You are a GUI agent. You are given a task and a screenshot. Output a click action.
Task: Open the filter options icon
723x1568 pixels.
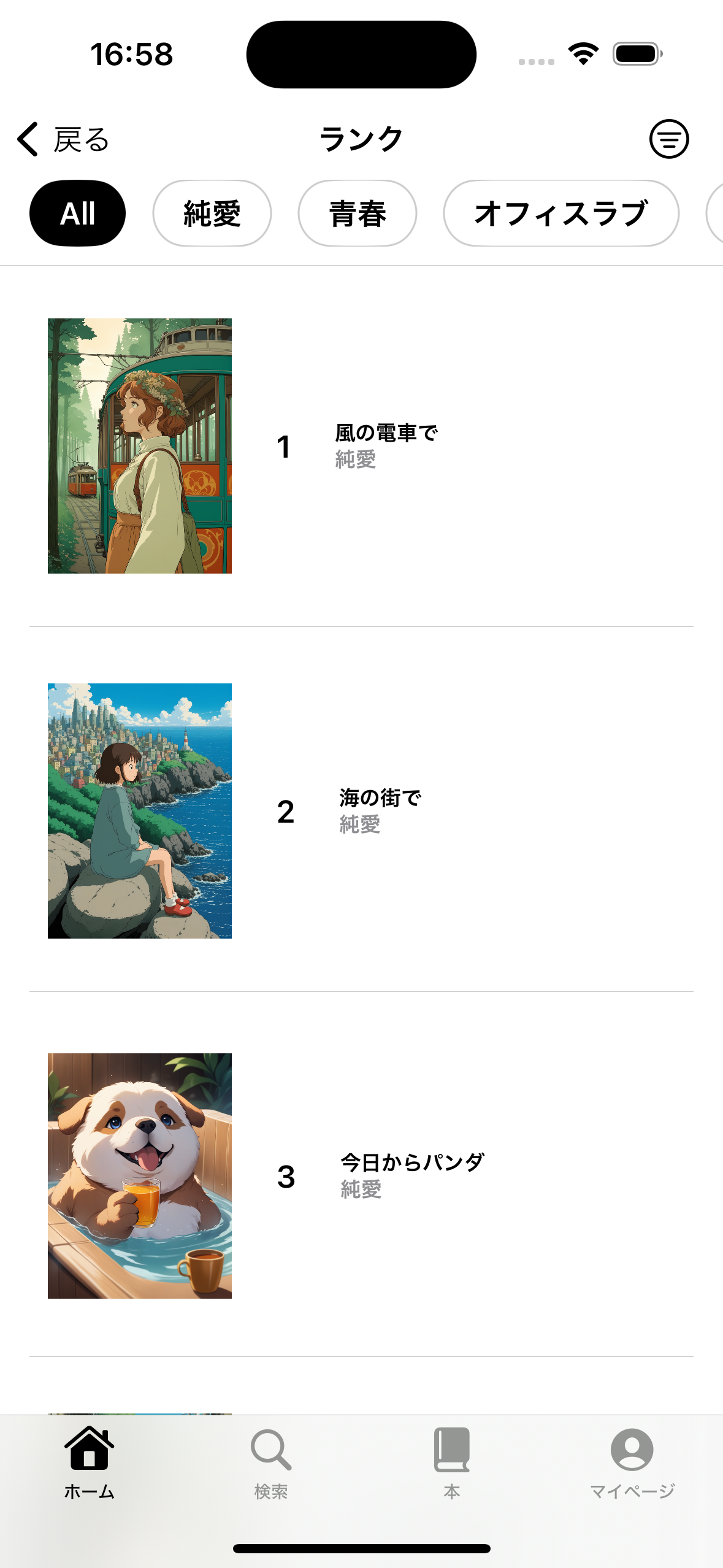[x=668, y=139]
